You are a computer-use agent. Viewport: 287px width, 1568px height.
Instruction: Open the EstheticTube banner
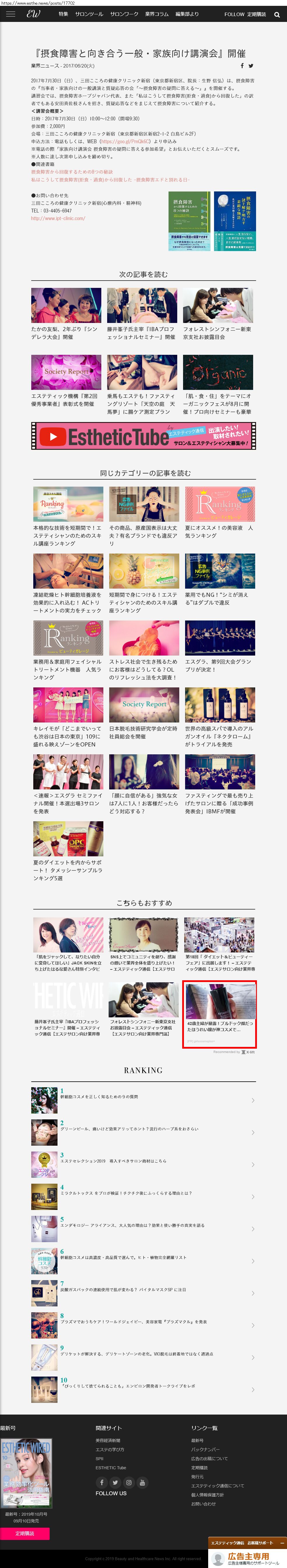[144, 436]
